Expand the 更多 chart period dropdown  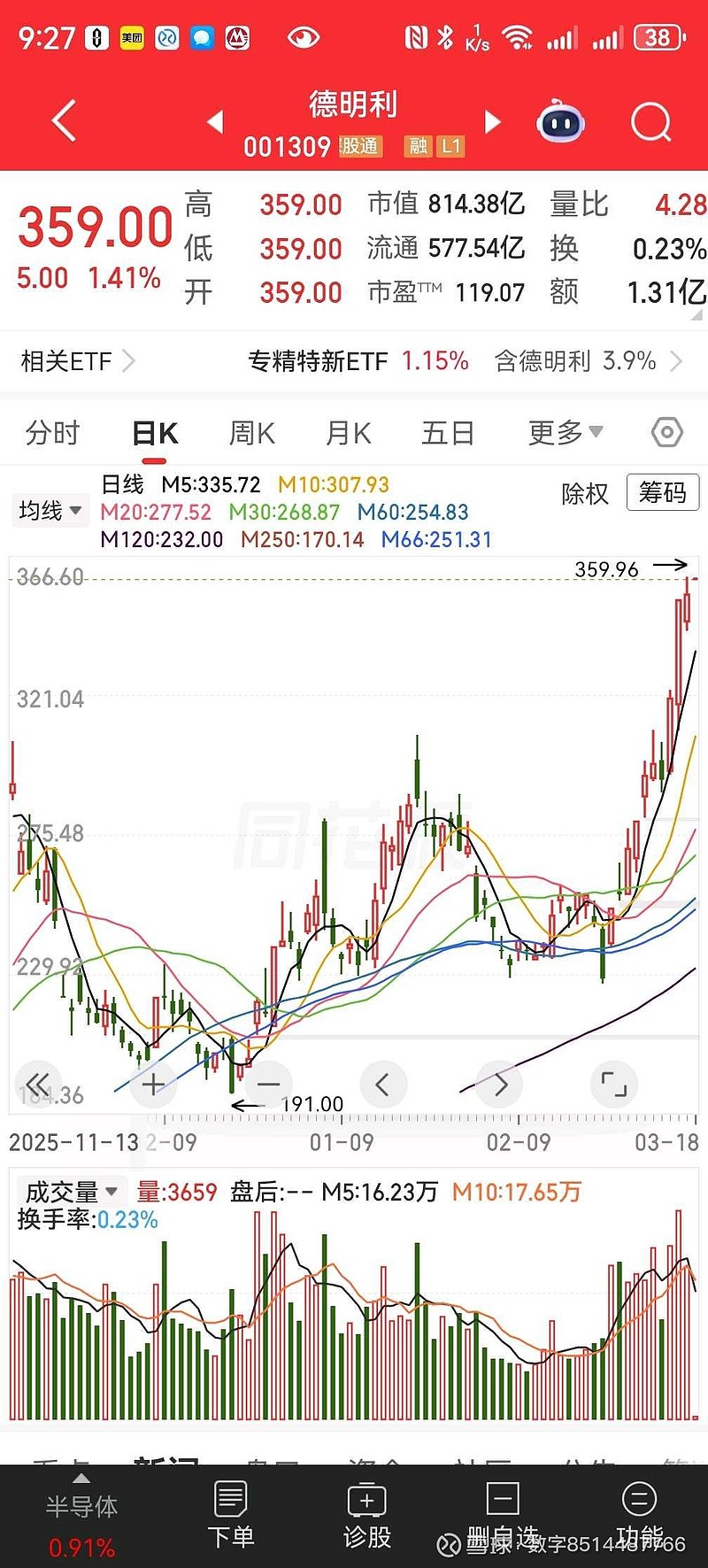[x=565, y=432]
